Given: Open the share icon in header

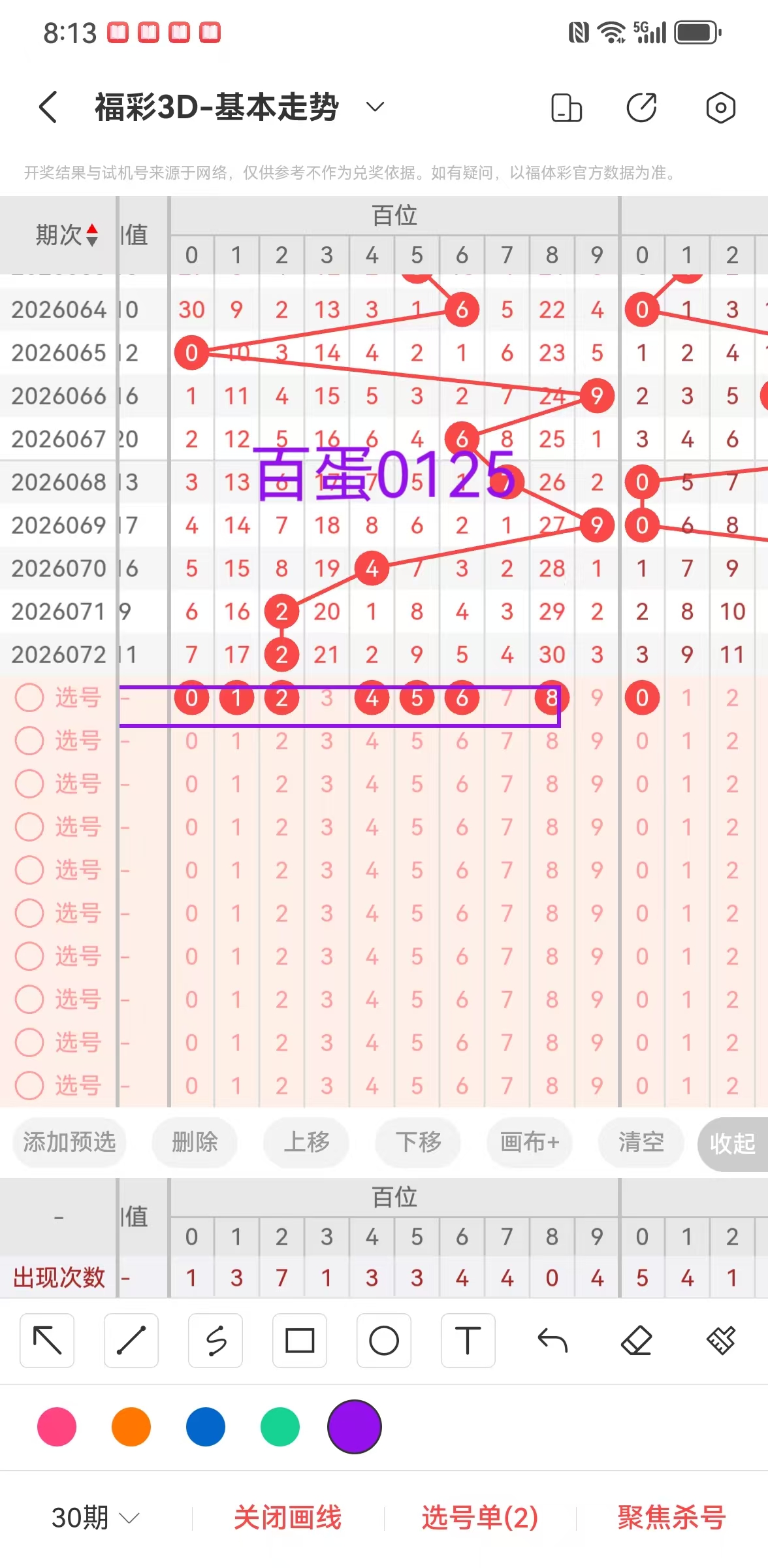Looking at the screenshot, I should tap(641, 108).
